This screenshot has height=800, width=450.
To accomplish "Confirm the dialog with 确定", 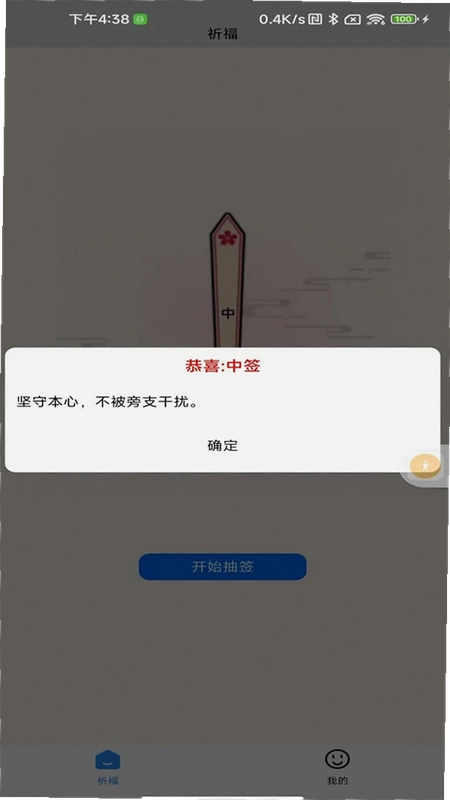I will point(222,445).
